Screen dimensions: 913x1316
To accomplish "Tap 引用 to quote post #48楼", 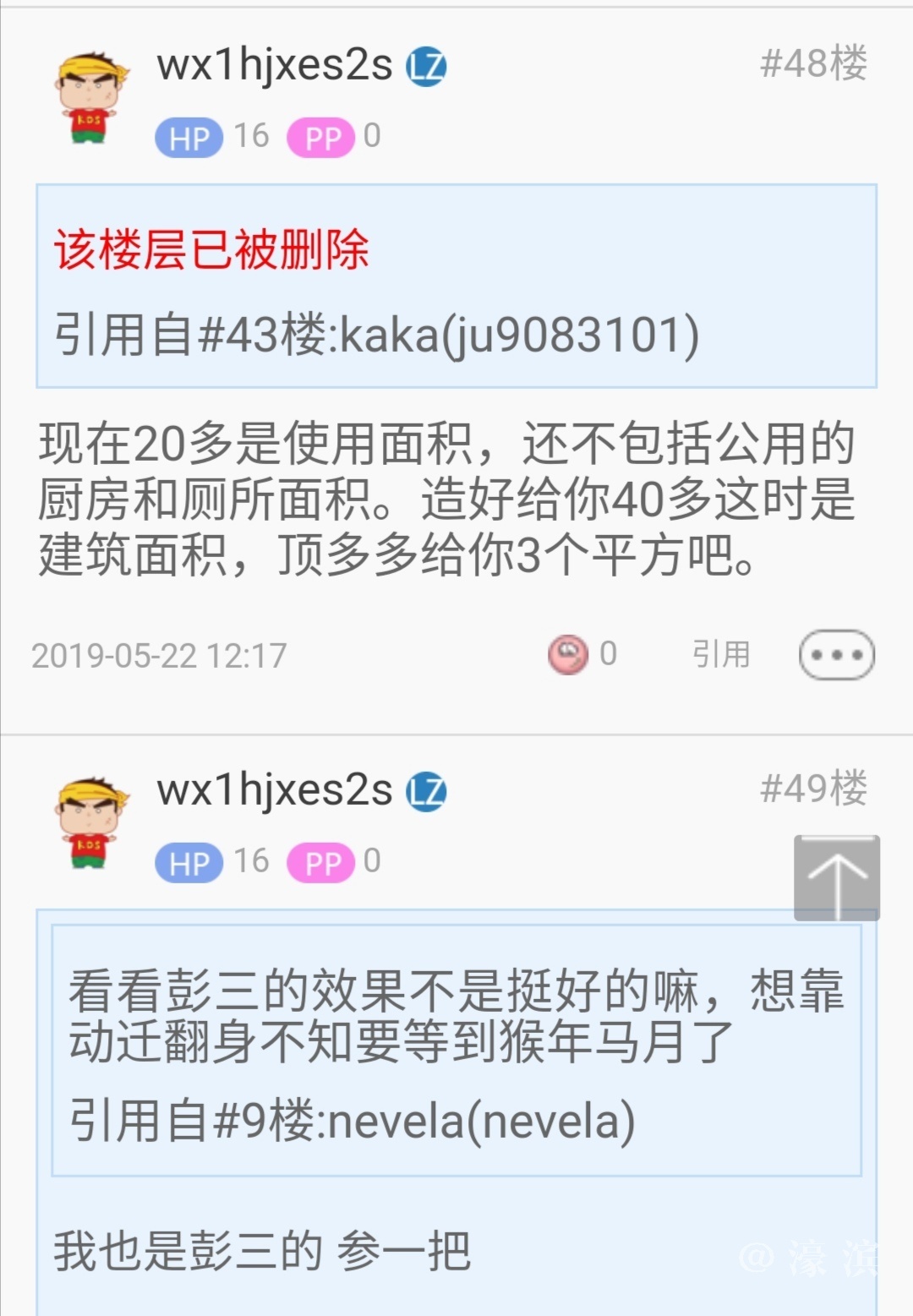I will (x=720, y=654).
